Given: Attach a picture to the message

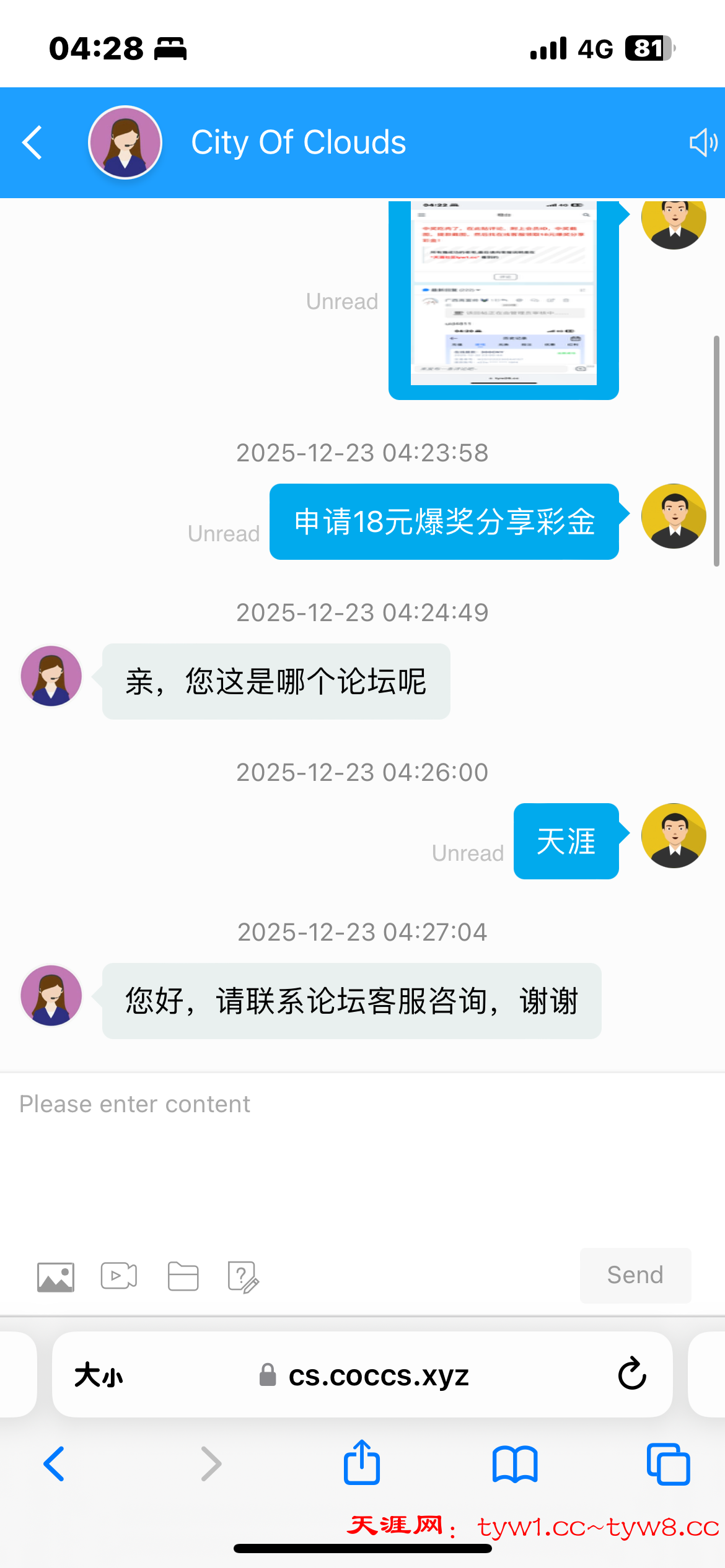Looking at the screenshot, I should 56,1277.
